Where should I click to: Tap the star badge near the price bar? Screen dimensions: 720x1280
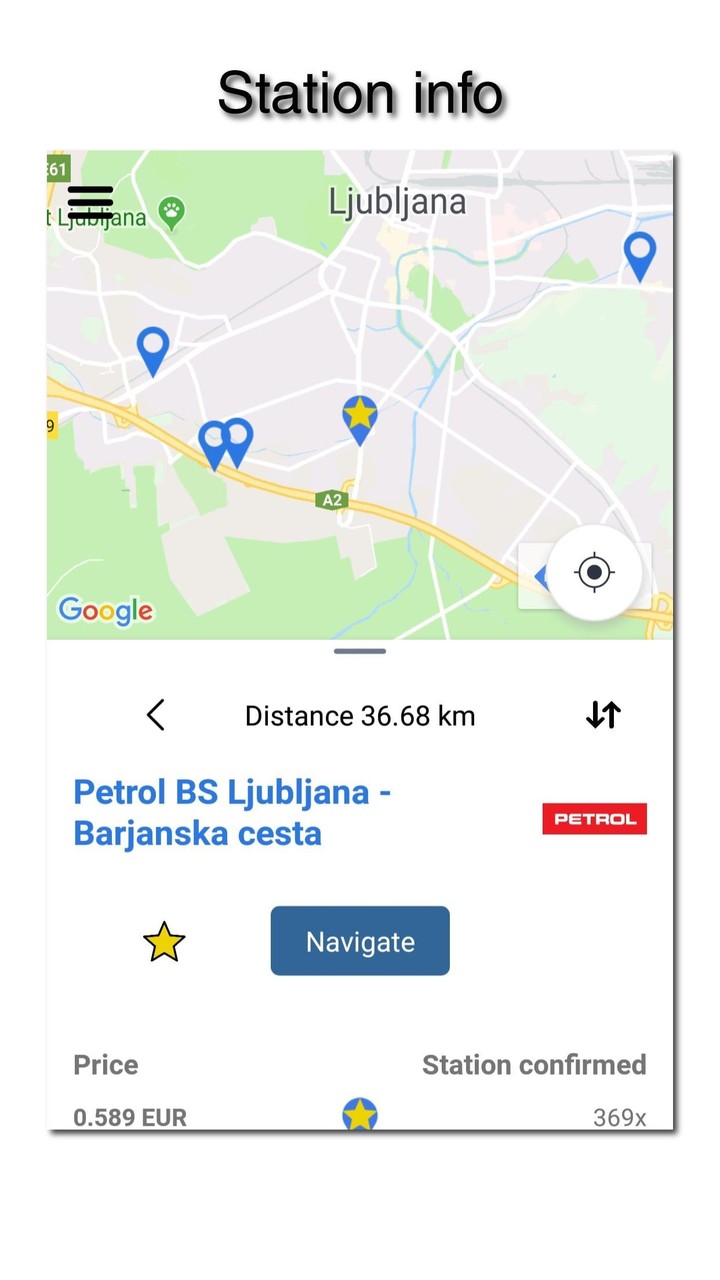[360, 1112]
